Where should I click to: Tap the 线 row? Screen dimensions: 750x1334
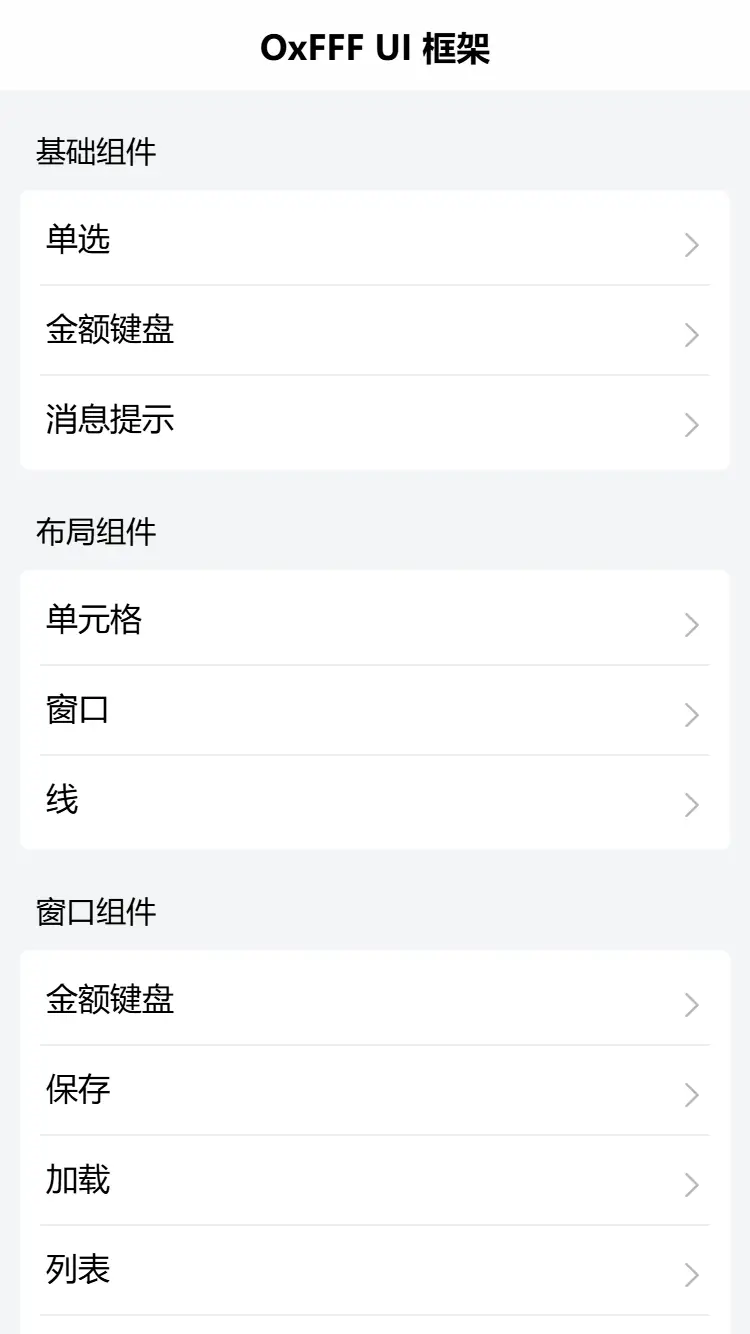pos(375,801)
